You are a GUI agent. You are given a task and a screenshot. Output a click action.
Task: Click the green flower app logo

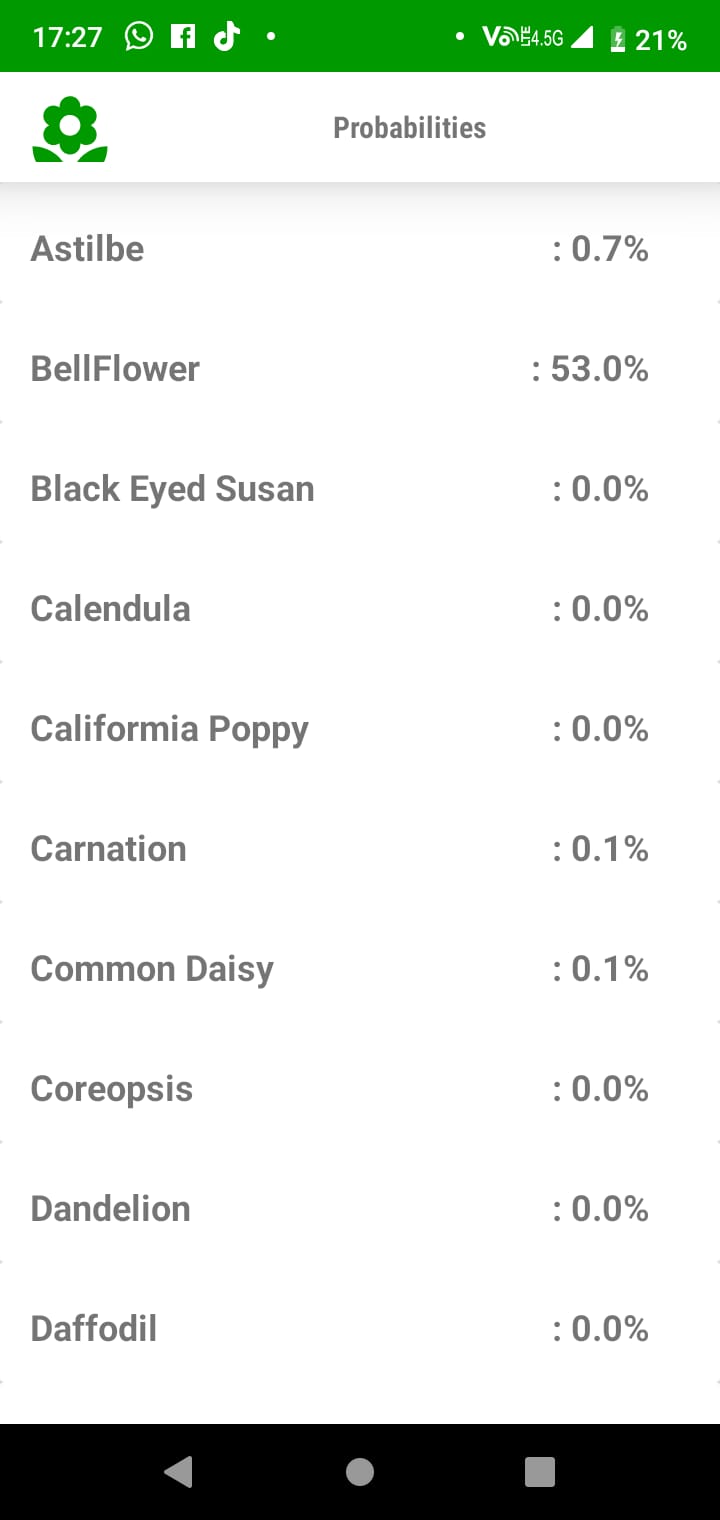(x=69, y=127)
